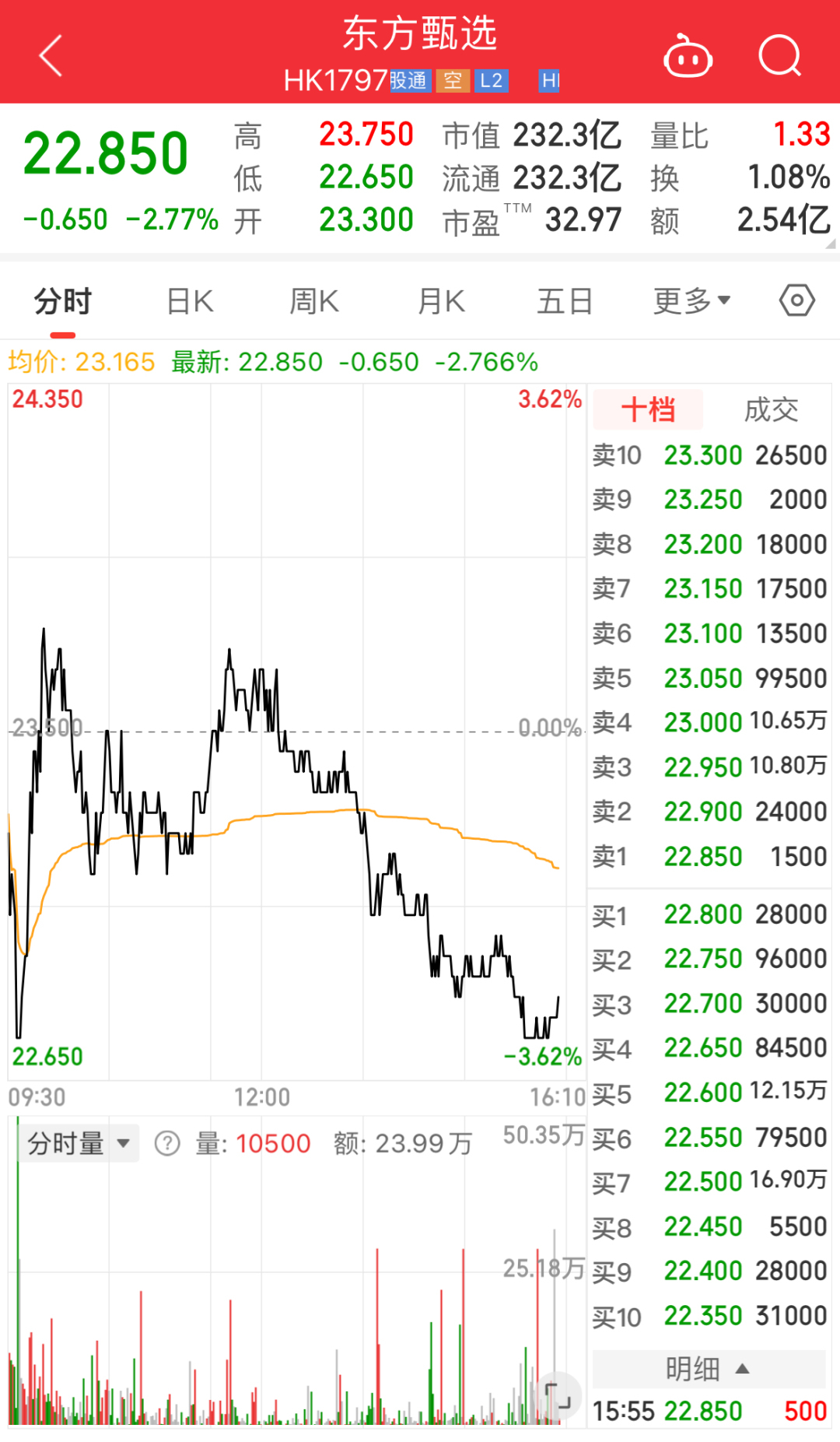Select the 分时 chart tab
Screen dimensions: 840x1442
[x=63, y=301]
